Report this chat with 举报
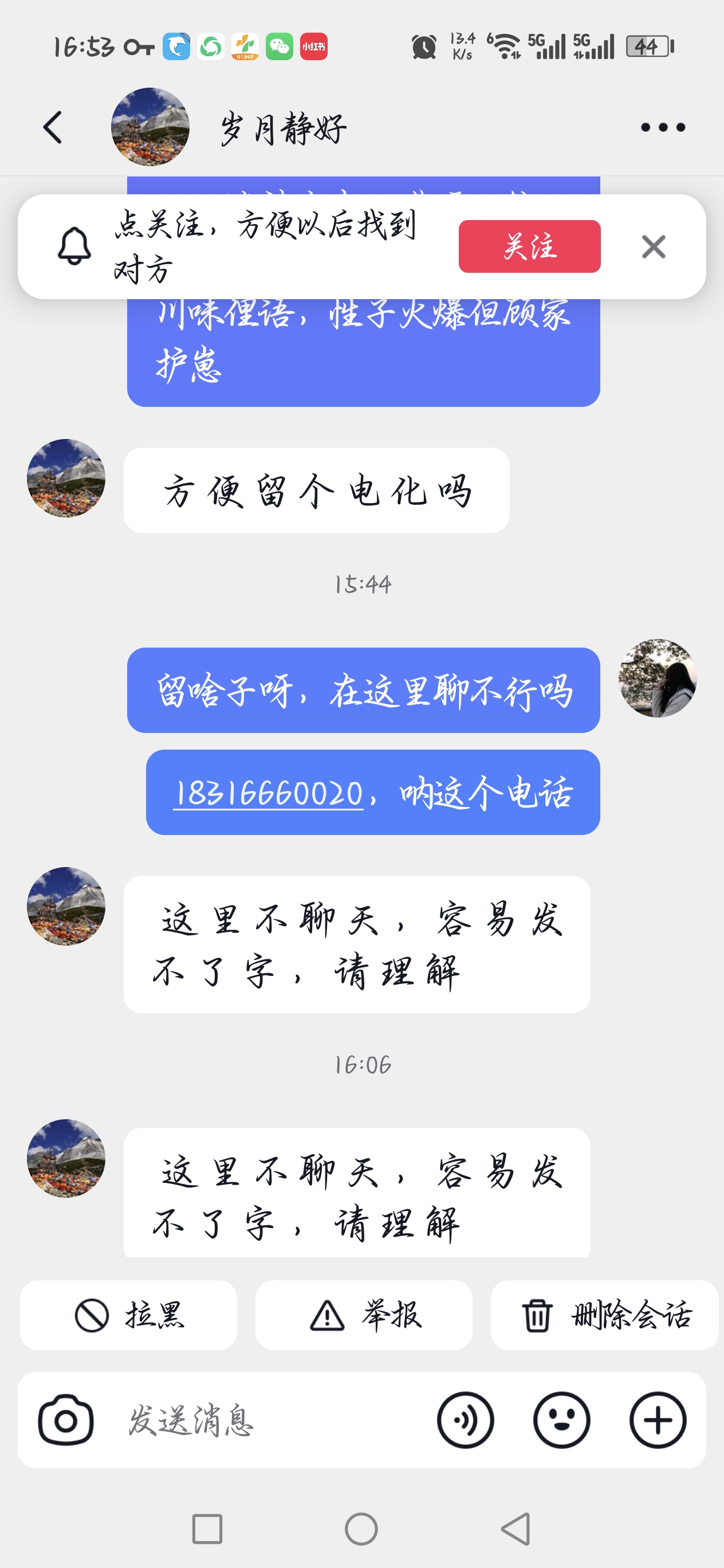Screen dimensions: 724x1568 pos(364,1315)
